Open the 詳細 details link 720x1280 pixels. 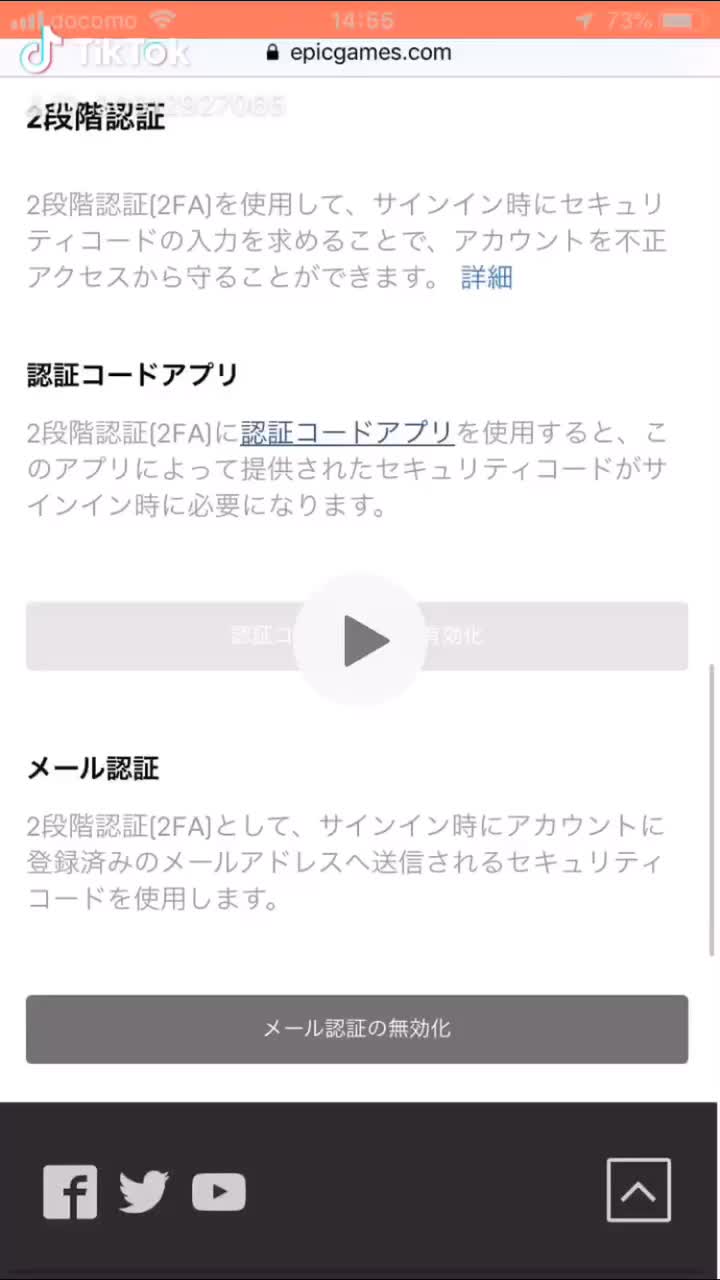coord(487,277)
